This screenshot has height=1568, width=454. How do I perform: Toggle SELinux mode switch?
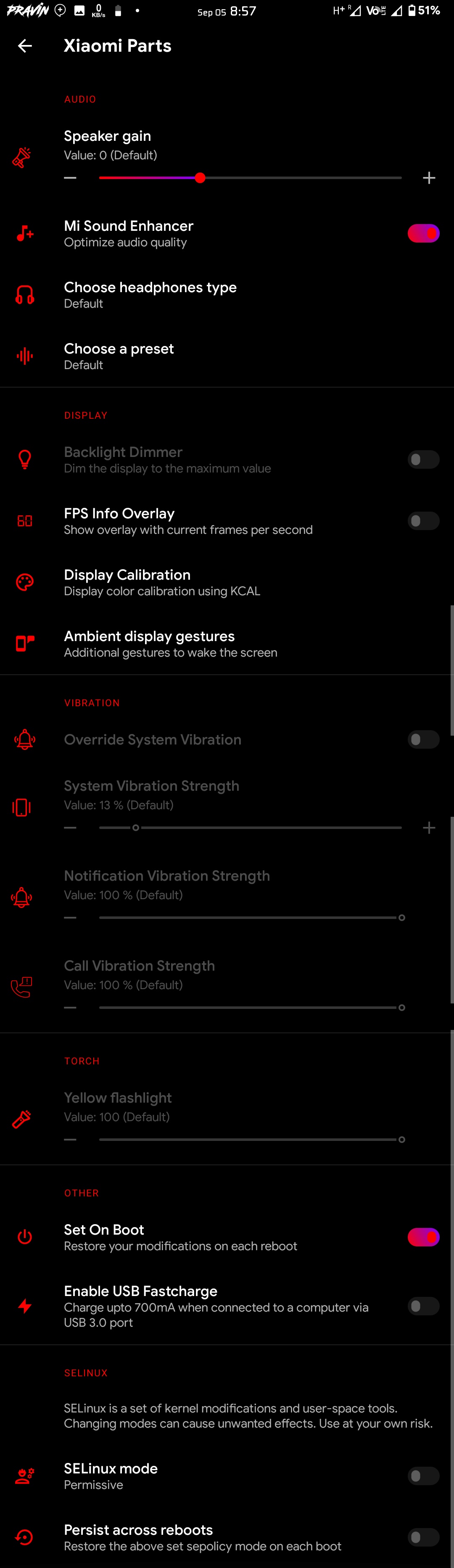423,1476
